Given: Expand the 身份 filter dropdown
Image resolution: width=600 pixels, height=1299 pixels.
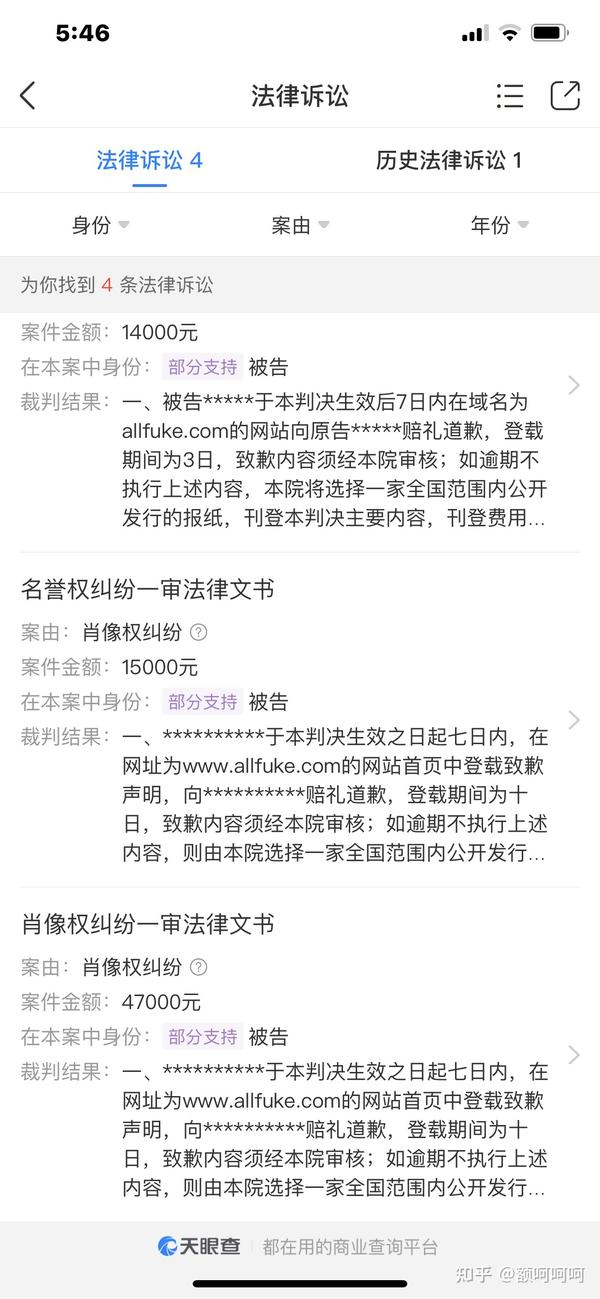Looking at the screenshot, I should 100,225.
